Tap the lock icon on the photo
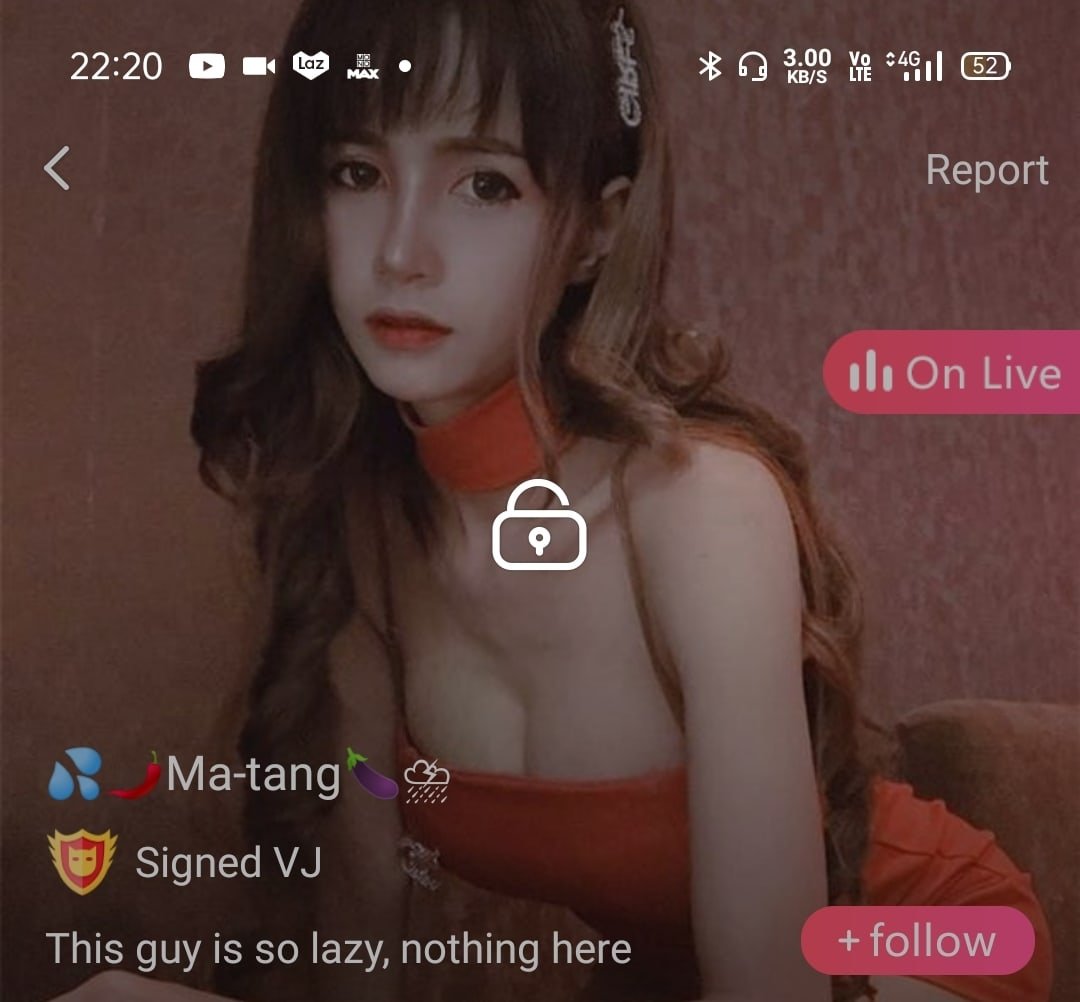The image size is (1080, 1002). [539, 526]
